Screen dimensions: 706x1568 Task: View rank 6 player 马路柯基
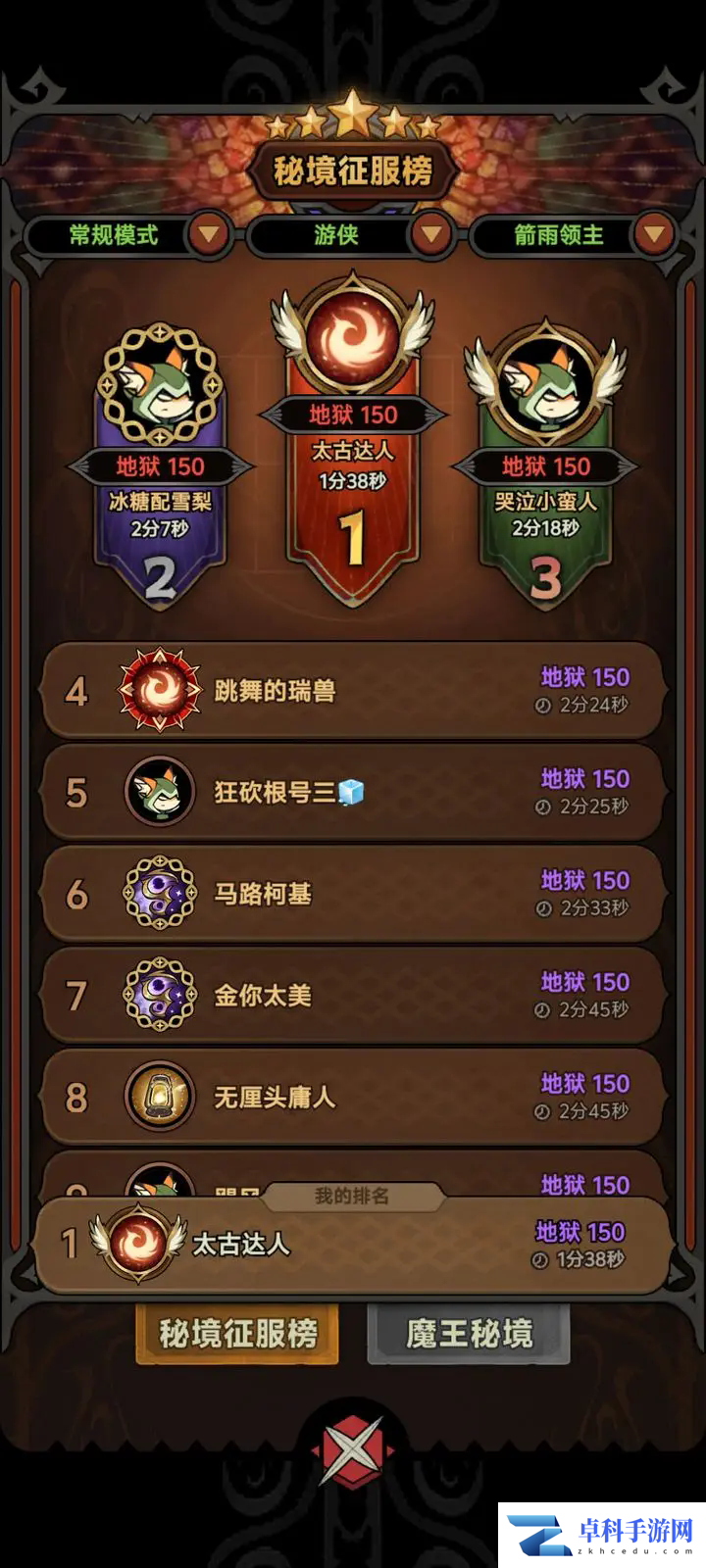(x=353, y=894)
